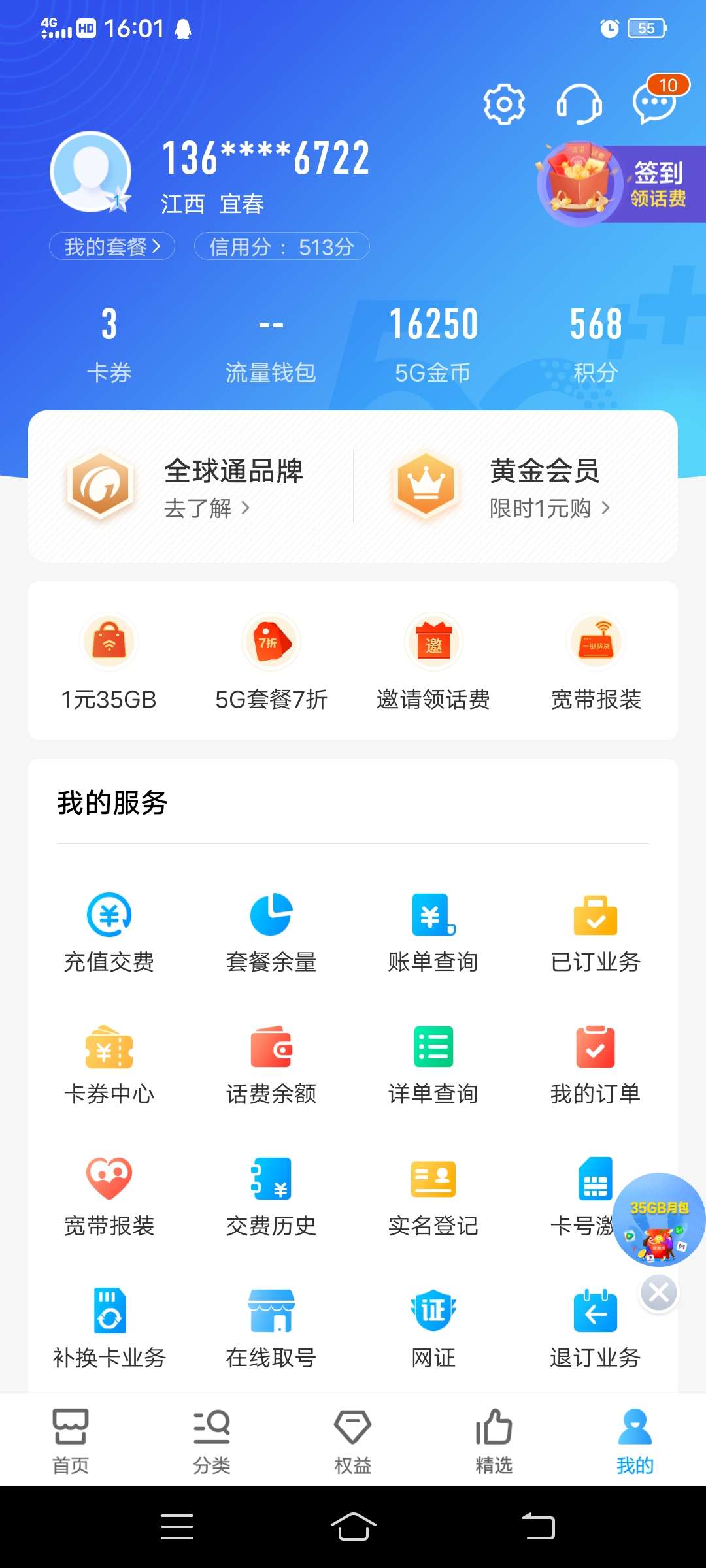Switch to the 首页 tab

pos(71,1441)
